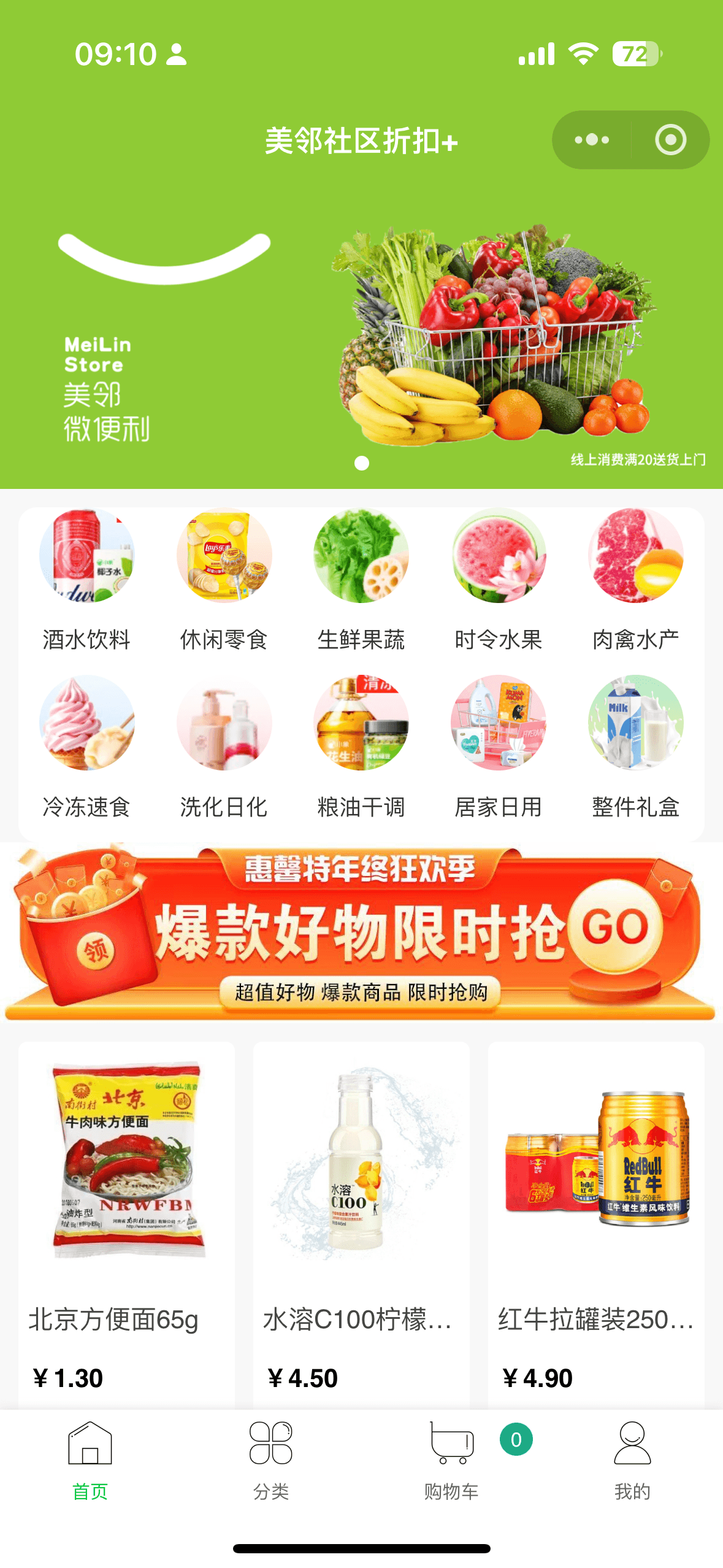The width and height of the screenshot is (723, 1568).
Task: Select the 生鲜果蔬 category
Action: [361, 580]
